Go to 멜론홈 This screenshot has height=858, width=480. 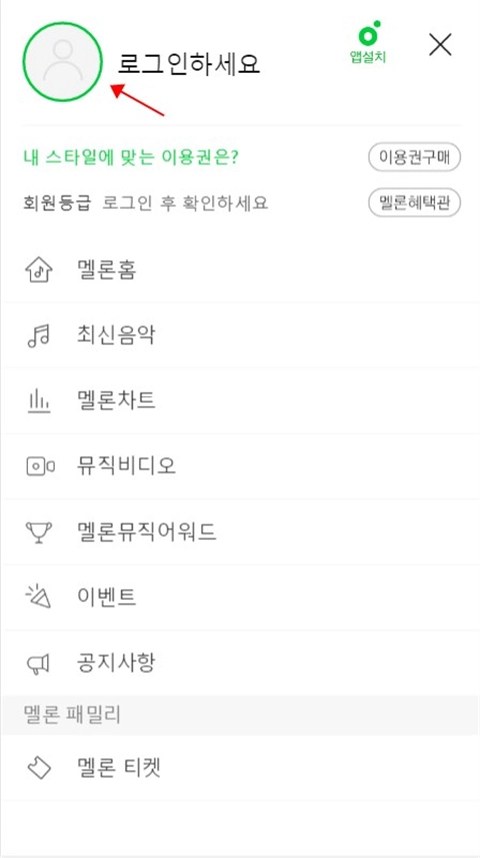click(240, 270)
